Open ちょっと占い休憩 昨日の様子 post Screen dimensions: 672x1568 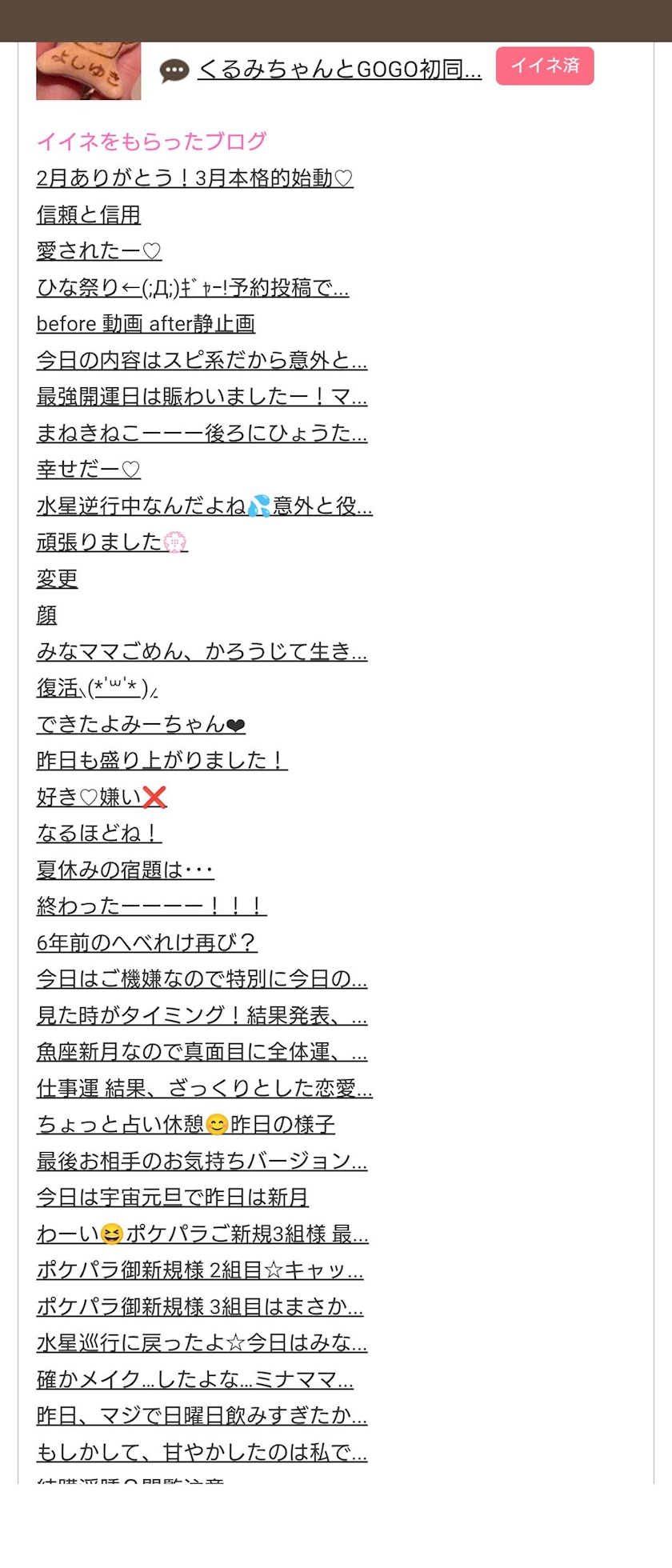[186, 1124]
